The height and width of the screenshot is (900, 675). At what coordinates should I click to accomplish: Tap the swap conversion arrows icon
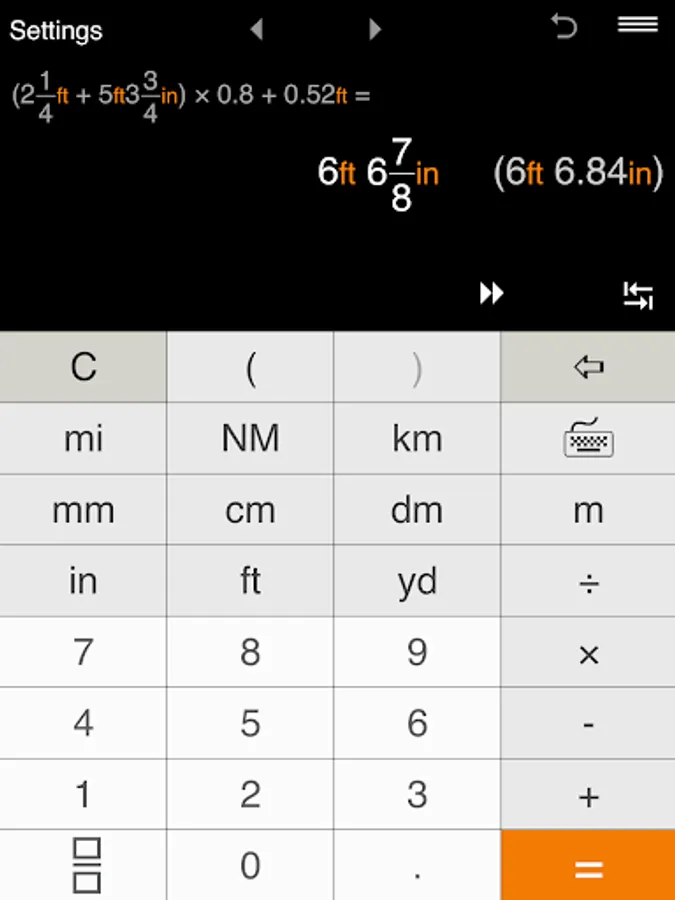pyautogui.click(x=638, y=296)
